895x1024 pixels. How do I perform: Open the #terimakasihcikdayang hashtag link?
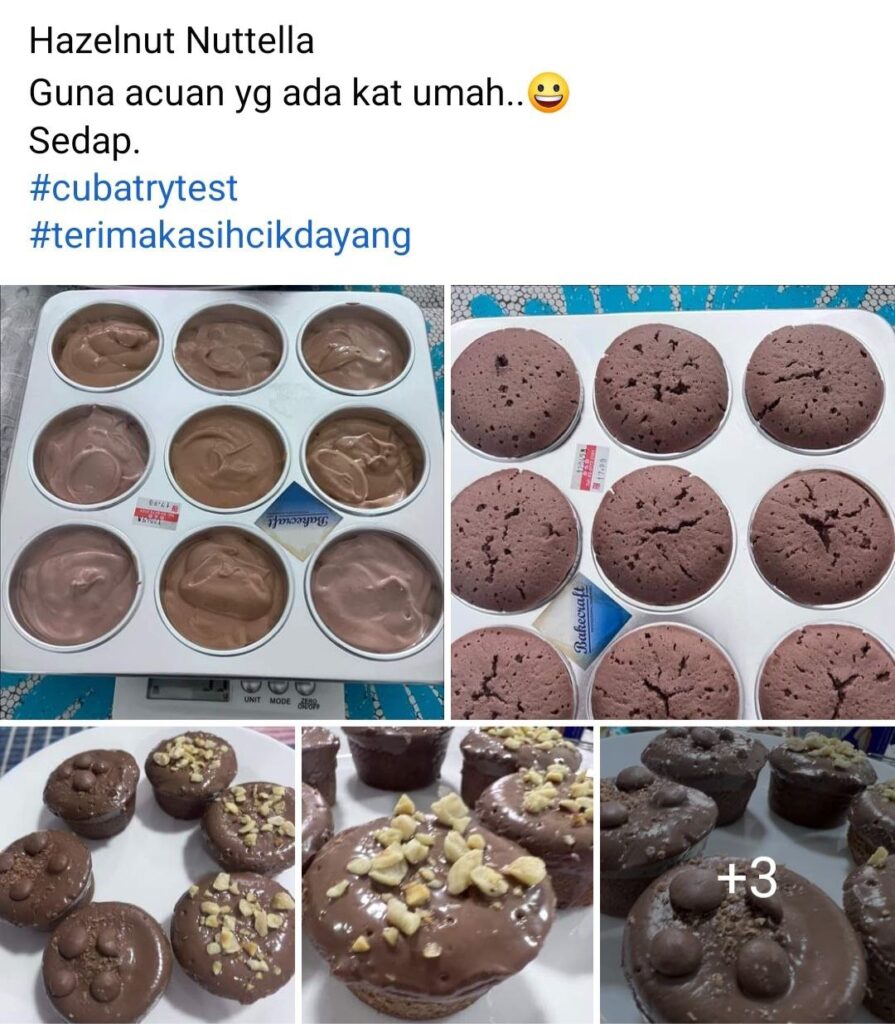click(x=220, y=236)
